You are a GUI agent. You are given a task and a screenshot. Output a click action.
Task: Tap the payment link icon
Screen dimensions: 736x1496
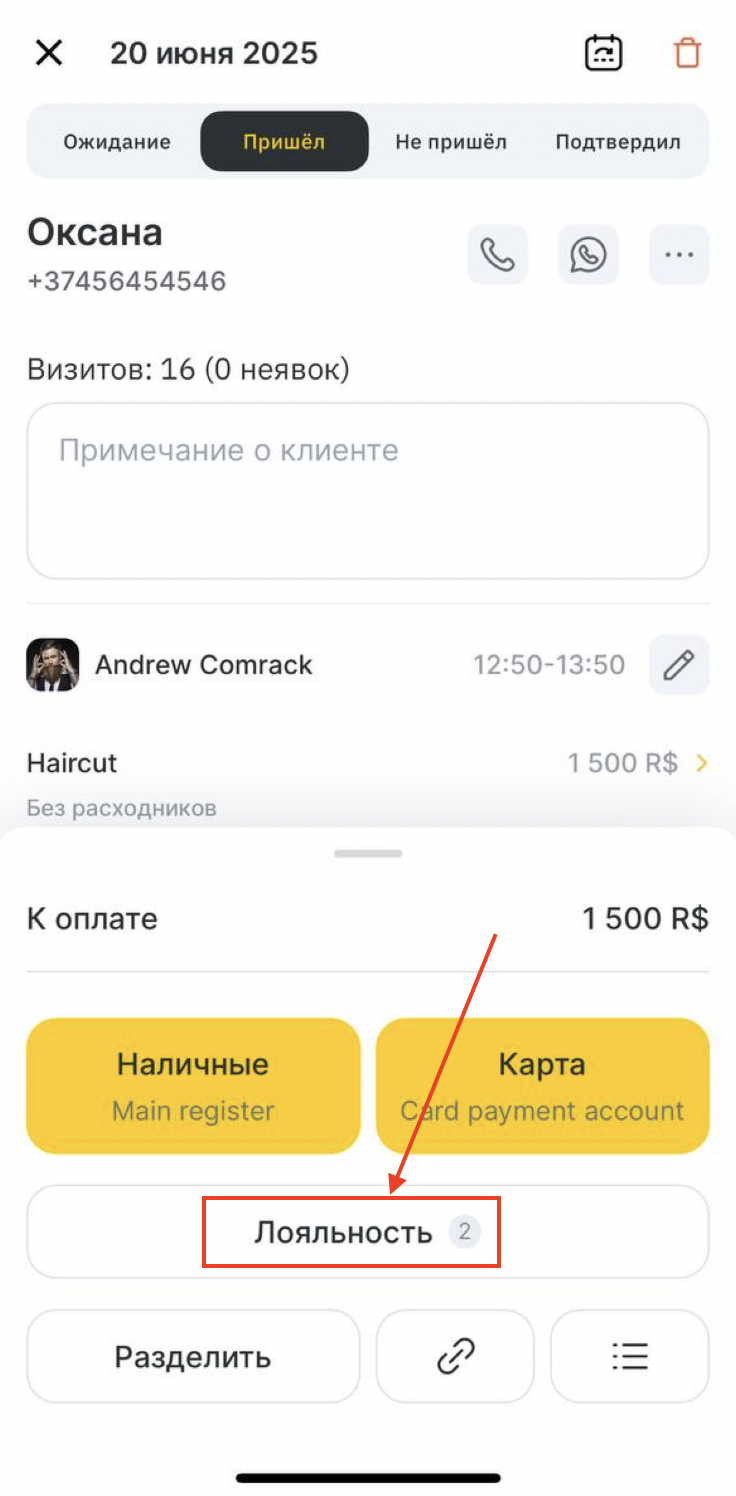coord(455,1357)
